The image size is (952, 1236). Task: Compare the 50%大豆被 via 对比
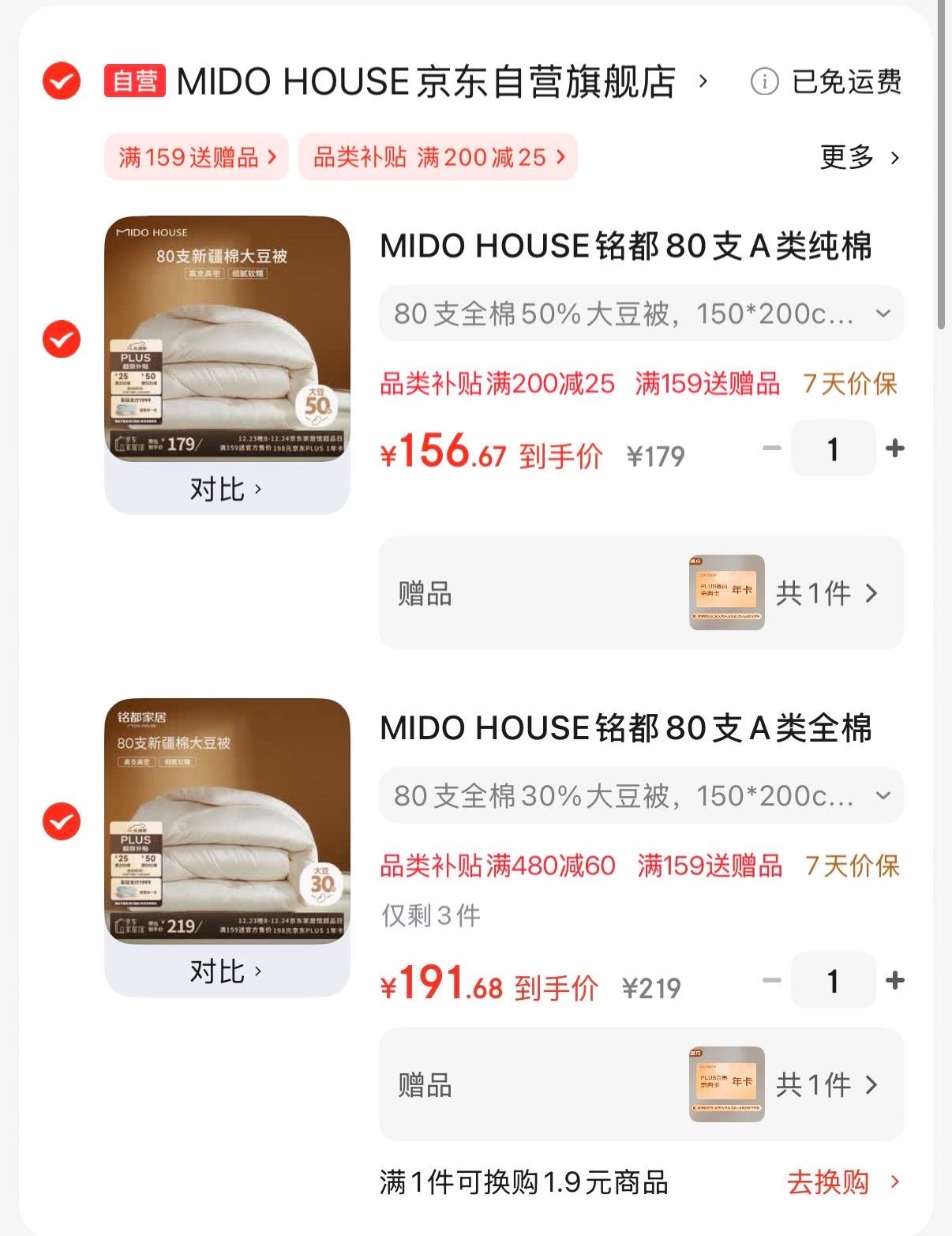(226, 490)
